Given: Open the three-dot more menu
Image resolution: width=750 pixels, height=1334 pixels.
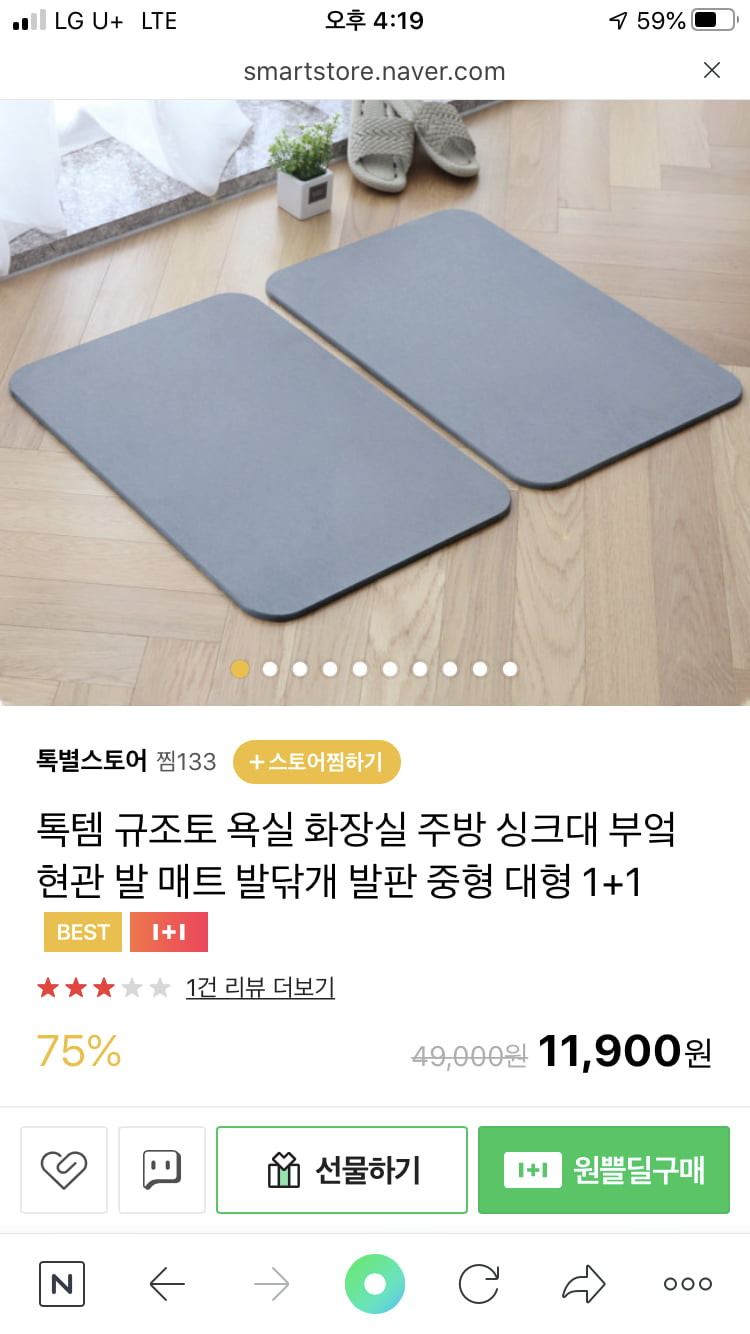Looking at the screenshot, I should (688, 1284).
